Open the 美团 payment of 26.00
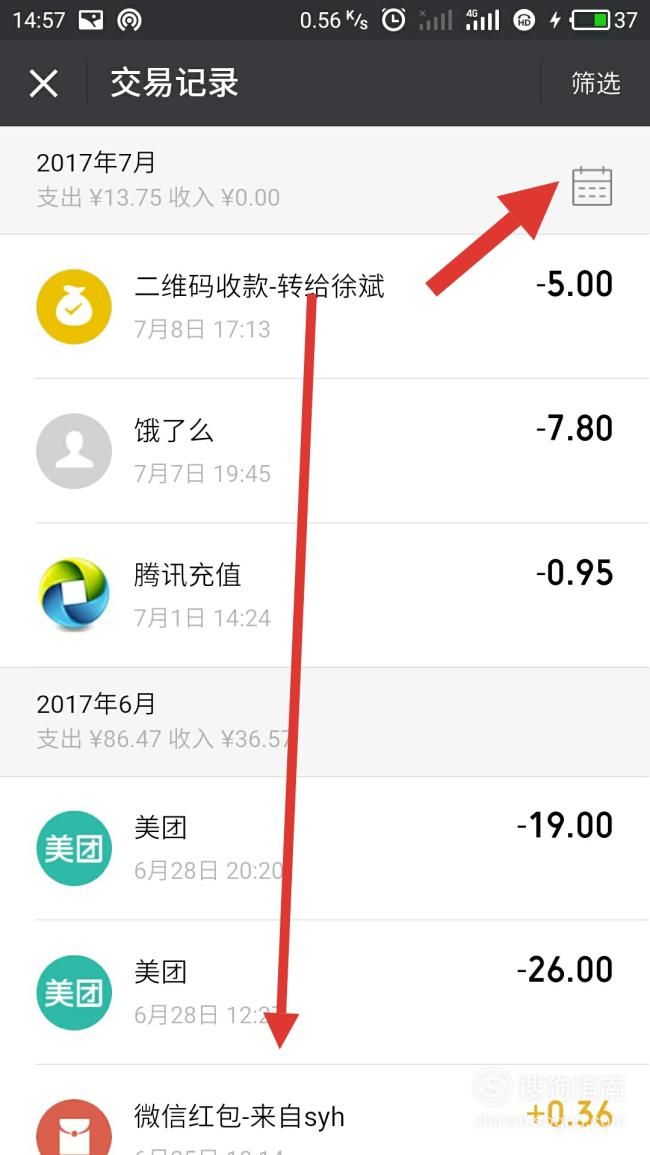Image resolution: width=650 pixels, height=1155 pixels. [x=325, y=992]
